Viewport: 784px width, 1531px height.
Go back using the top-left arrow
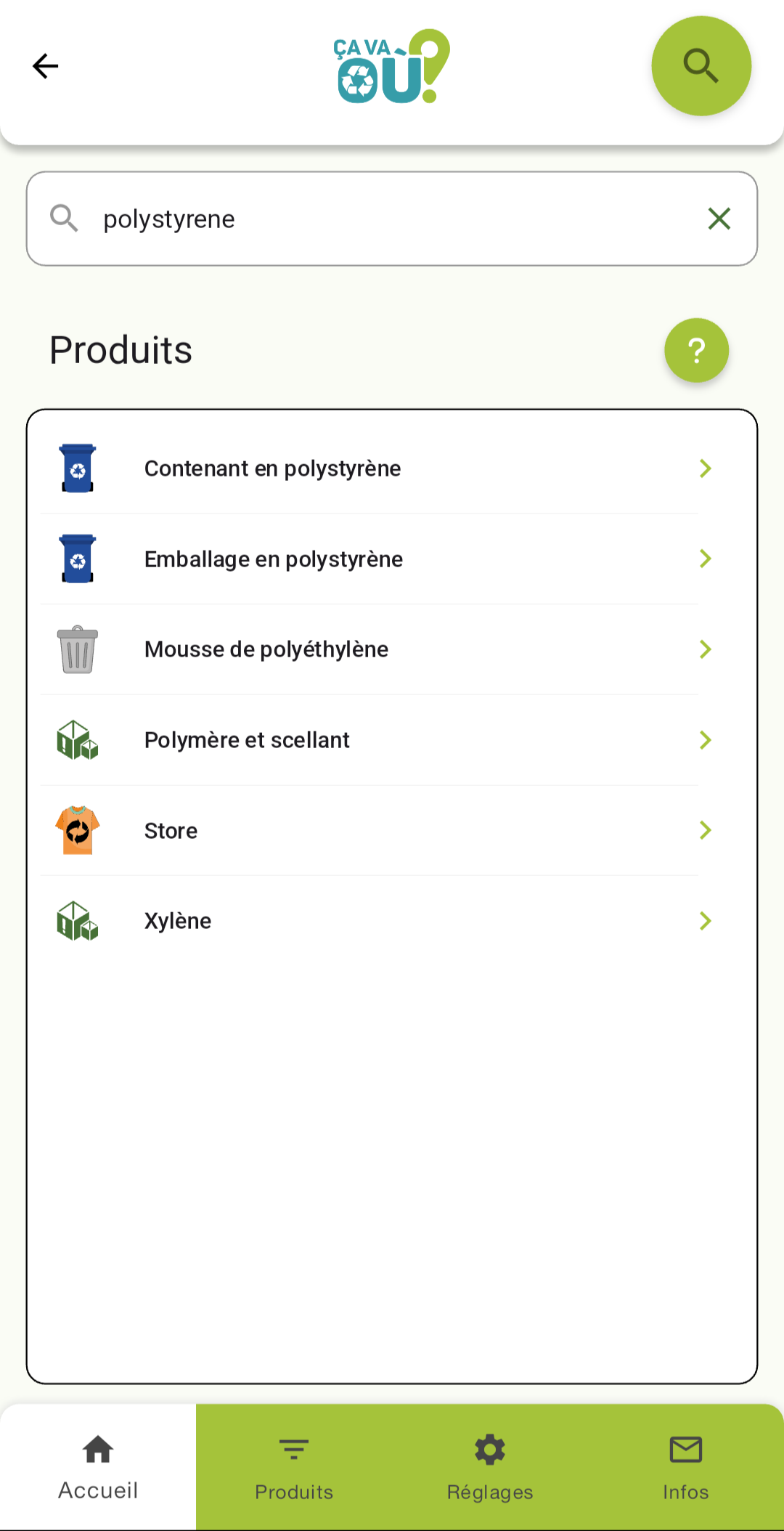pyautogui.click(x=45, y=66)
